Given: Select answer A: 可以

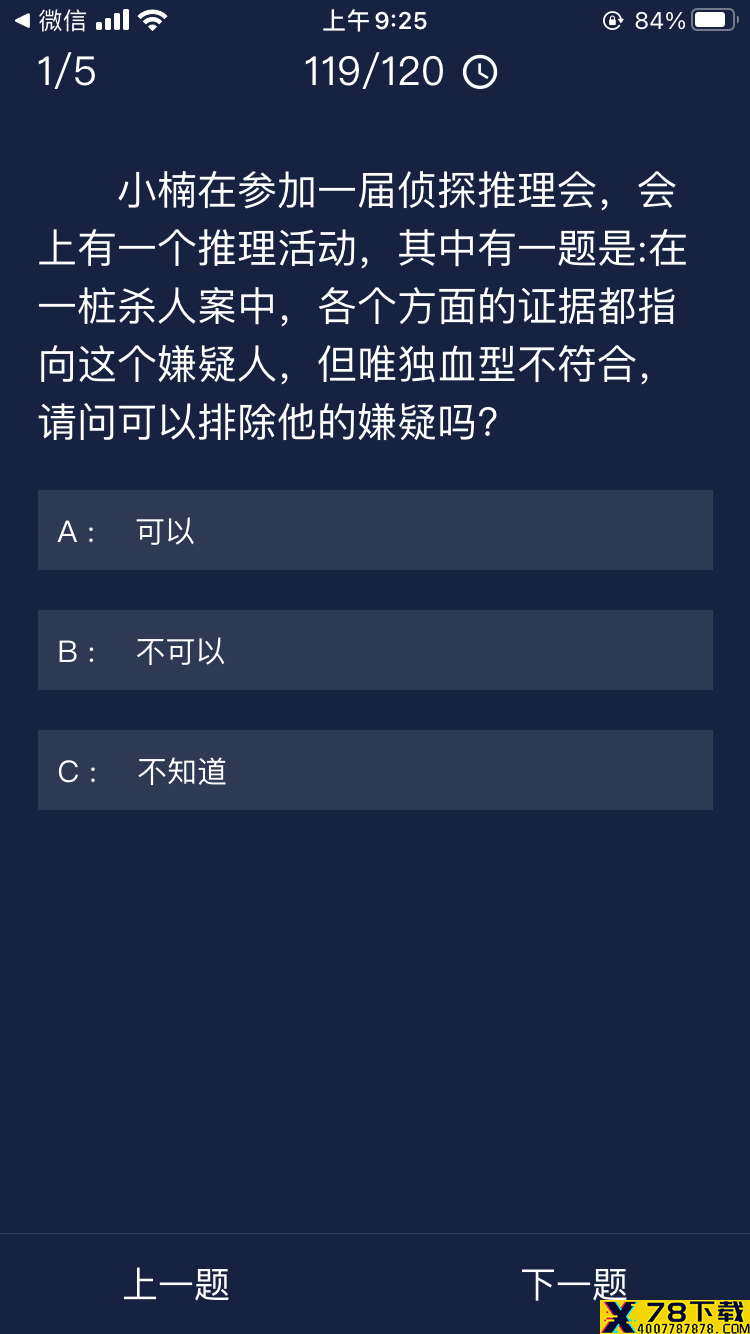Looking at the screenshot, I should click(x=375, y=530).
